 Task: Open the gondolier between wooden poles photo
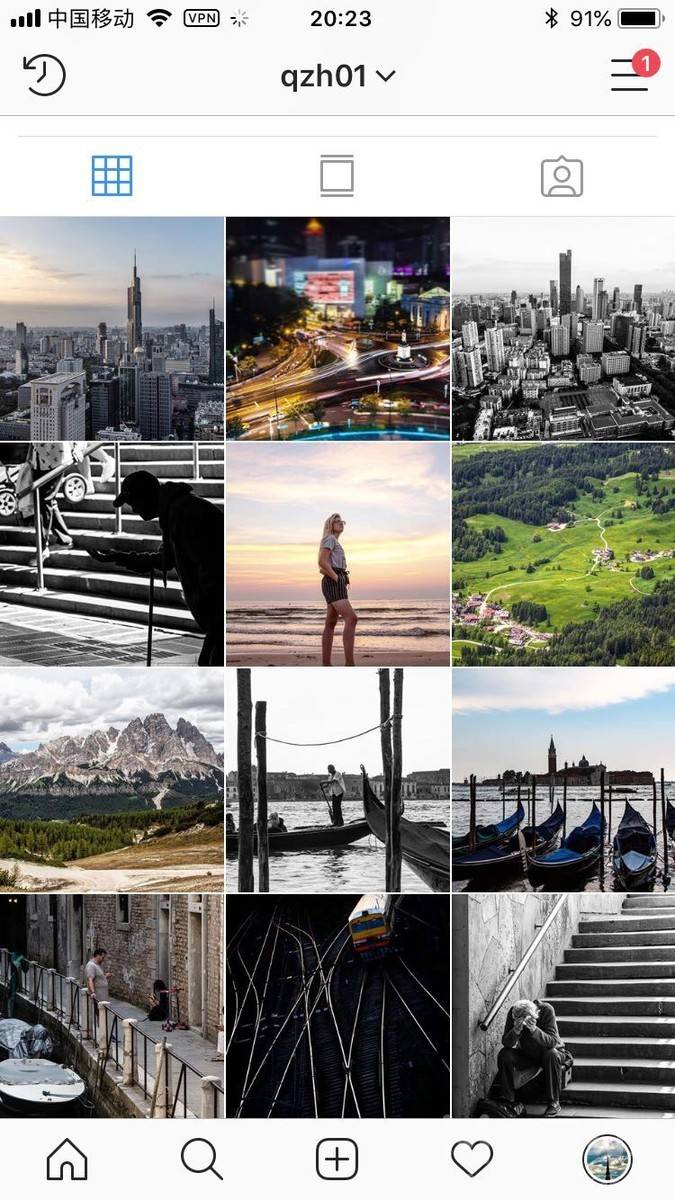pyautogui.click(x=338, y=780)
